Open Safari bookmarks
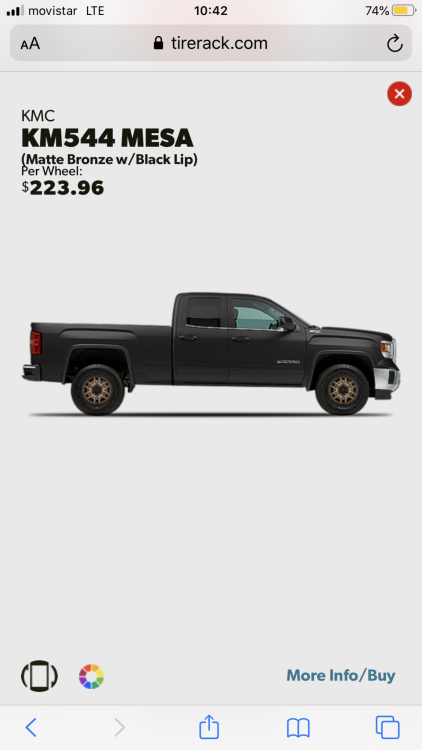 (x=298, y=728)
